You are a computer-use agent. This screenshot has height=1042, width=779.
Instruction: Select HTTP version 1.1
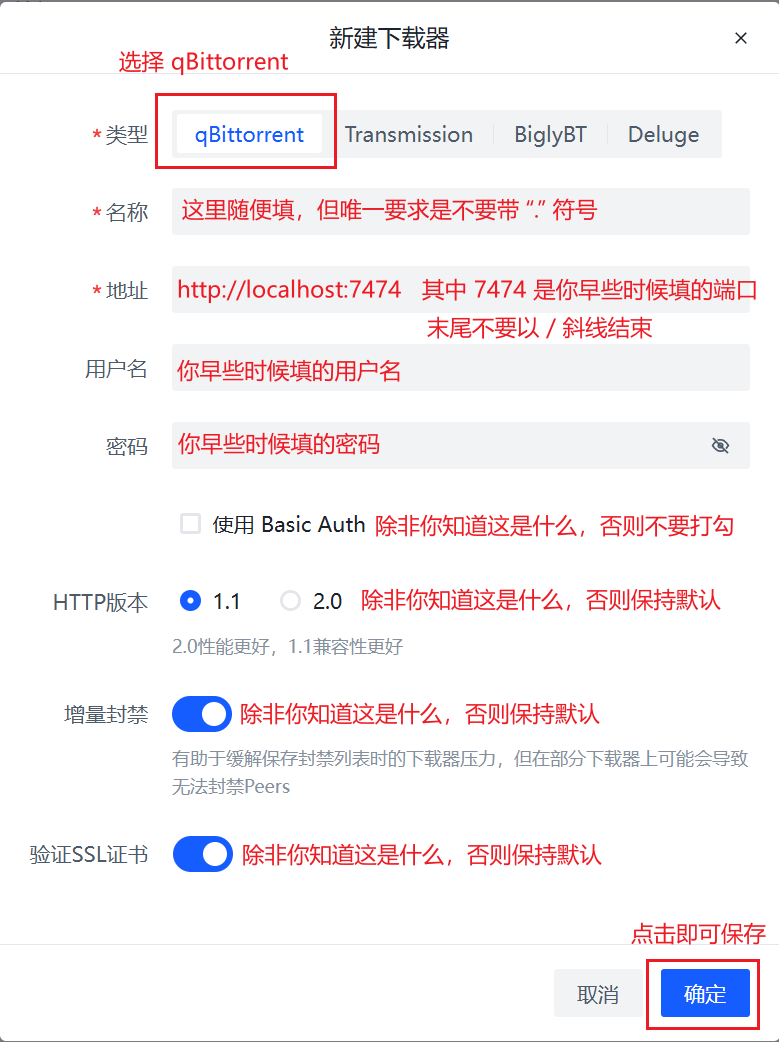point(190,601)
